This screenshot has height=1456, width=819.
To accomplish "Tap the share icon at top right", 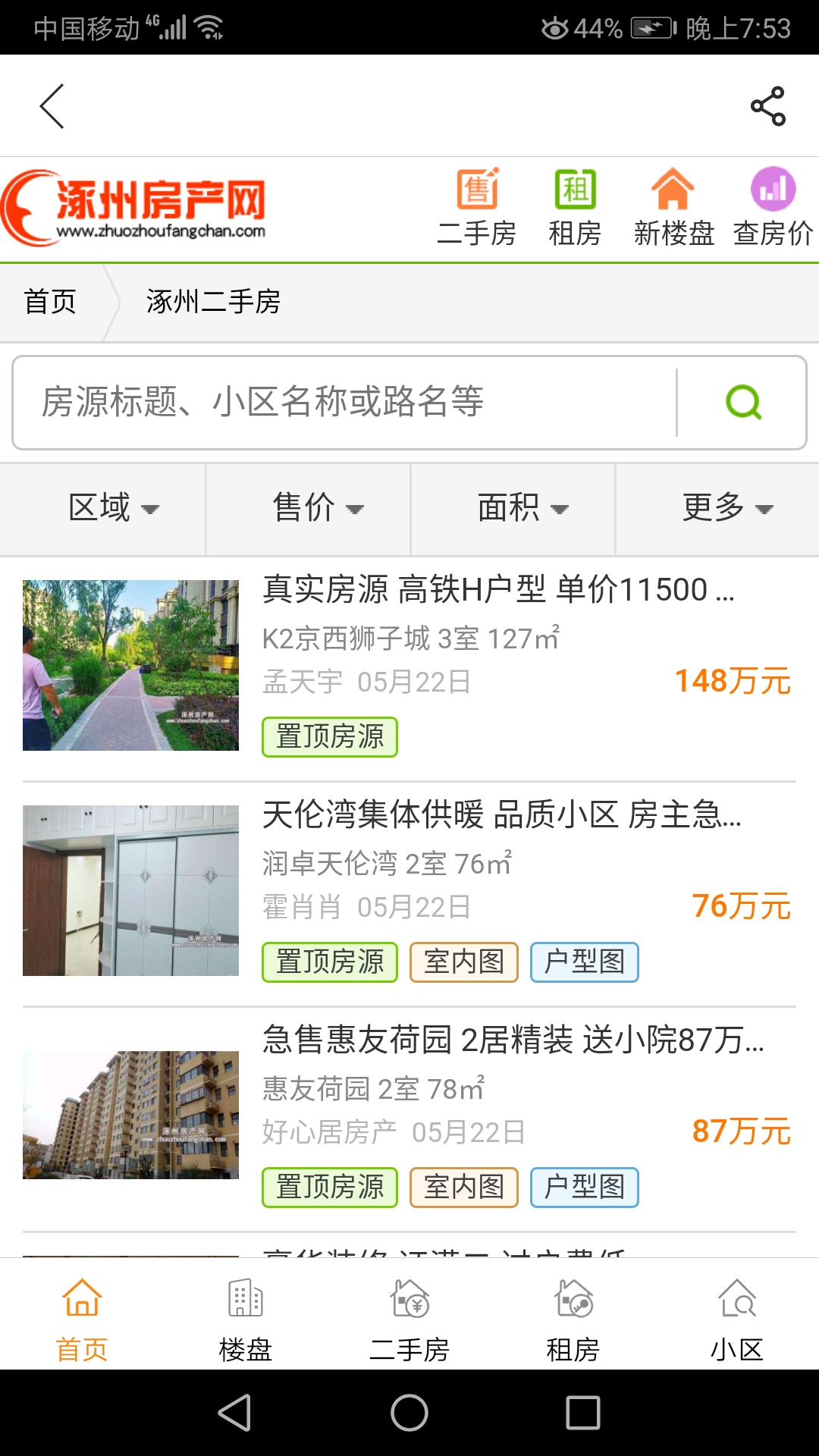I will tap(767, 106).
